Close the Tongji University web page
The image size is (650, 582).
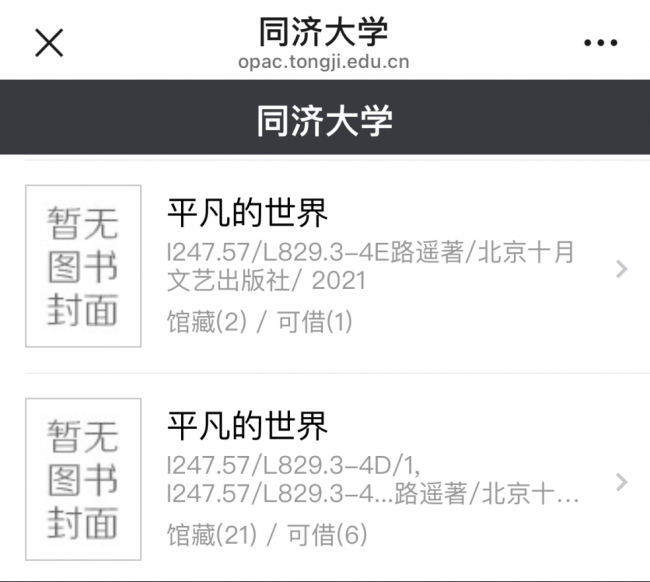coord(49,42)
